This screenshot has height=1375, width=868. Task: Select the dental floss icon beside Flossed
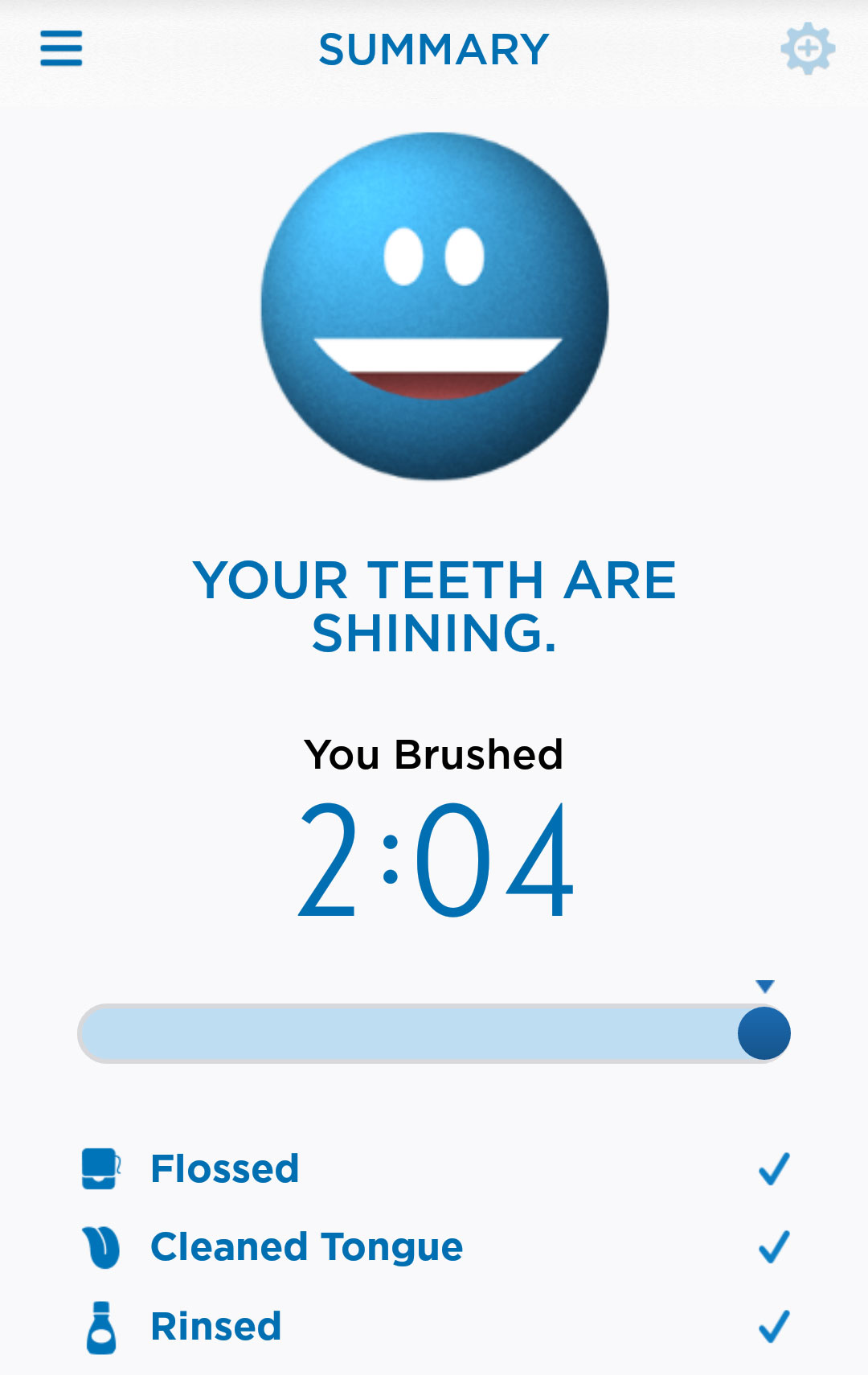(100, 1168)
